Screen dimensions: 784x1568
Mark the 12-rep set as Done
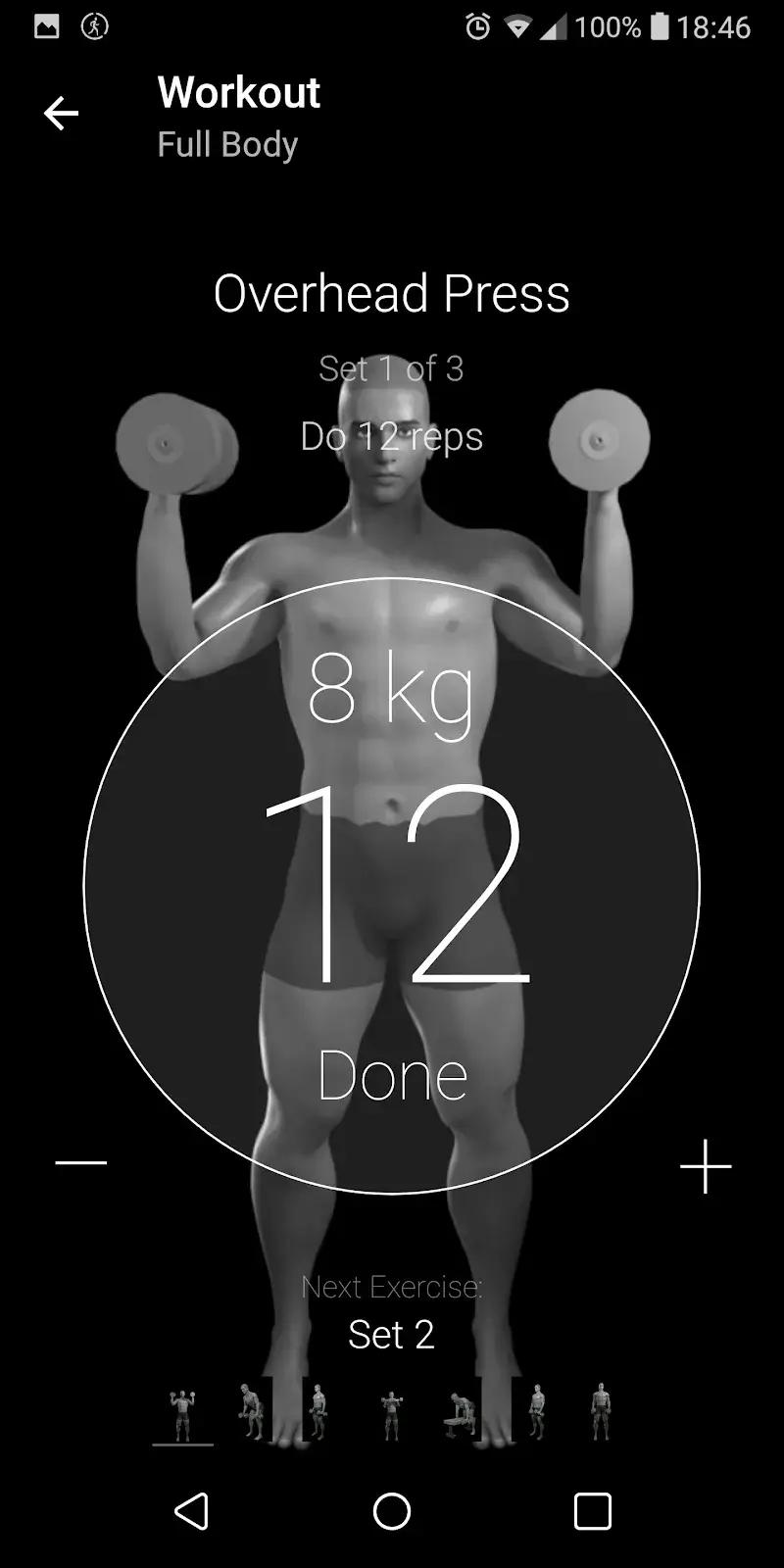392,1076
